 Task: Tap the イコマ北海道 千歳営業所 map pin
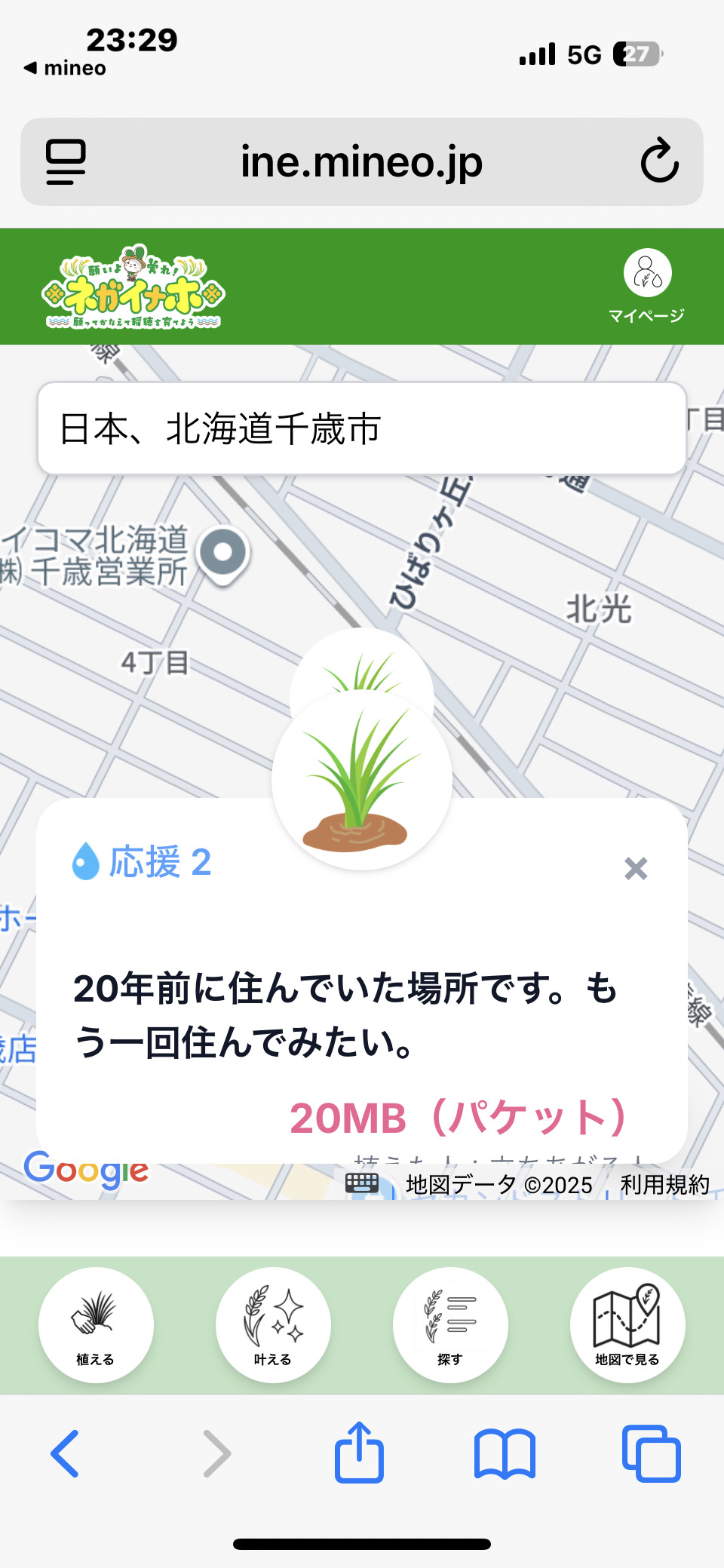coord(223,554)
